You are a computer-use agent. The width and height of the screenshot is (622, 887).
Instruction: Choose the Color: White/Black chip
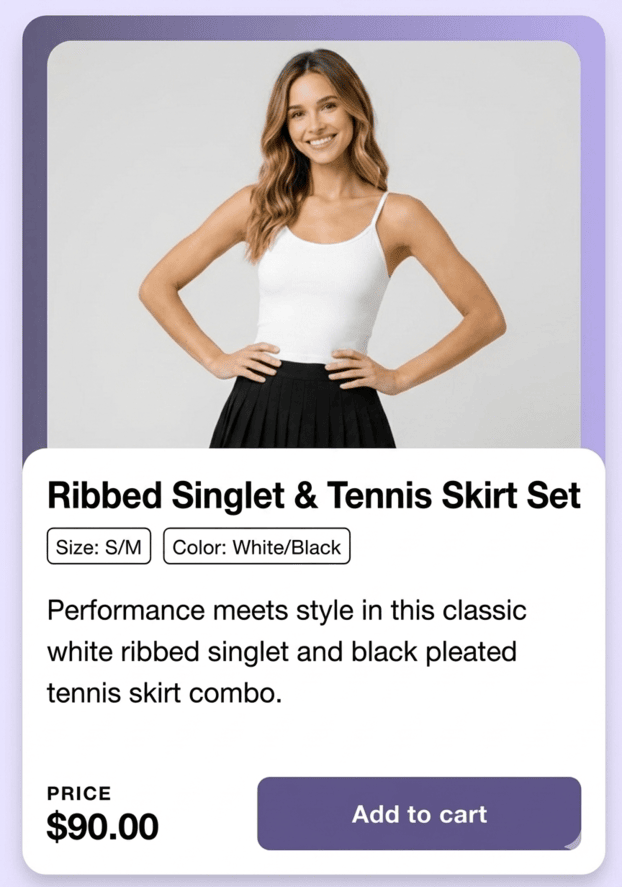click(256, 547)
